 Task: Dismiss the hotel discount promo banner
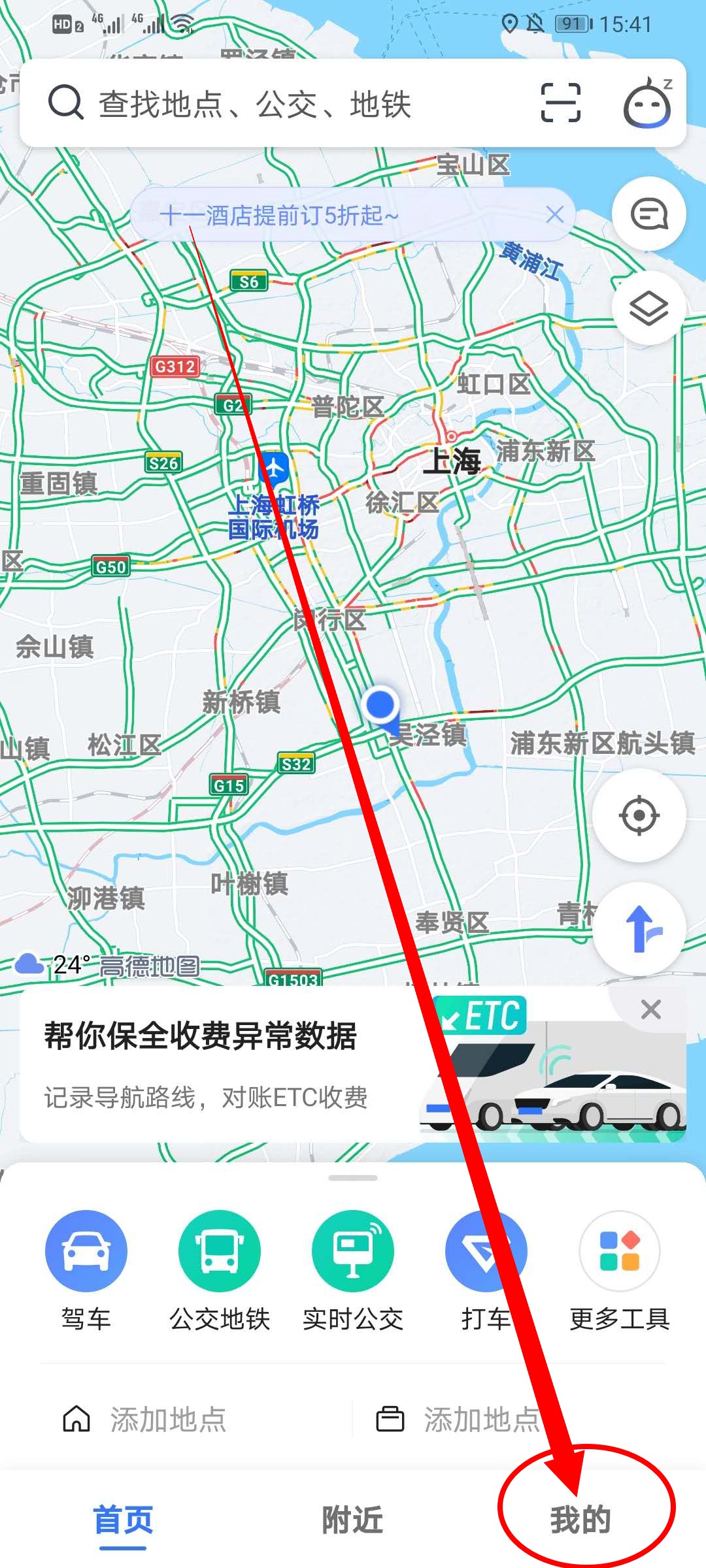[x=555, y=214]
